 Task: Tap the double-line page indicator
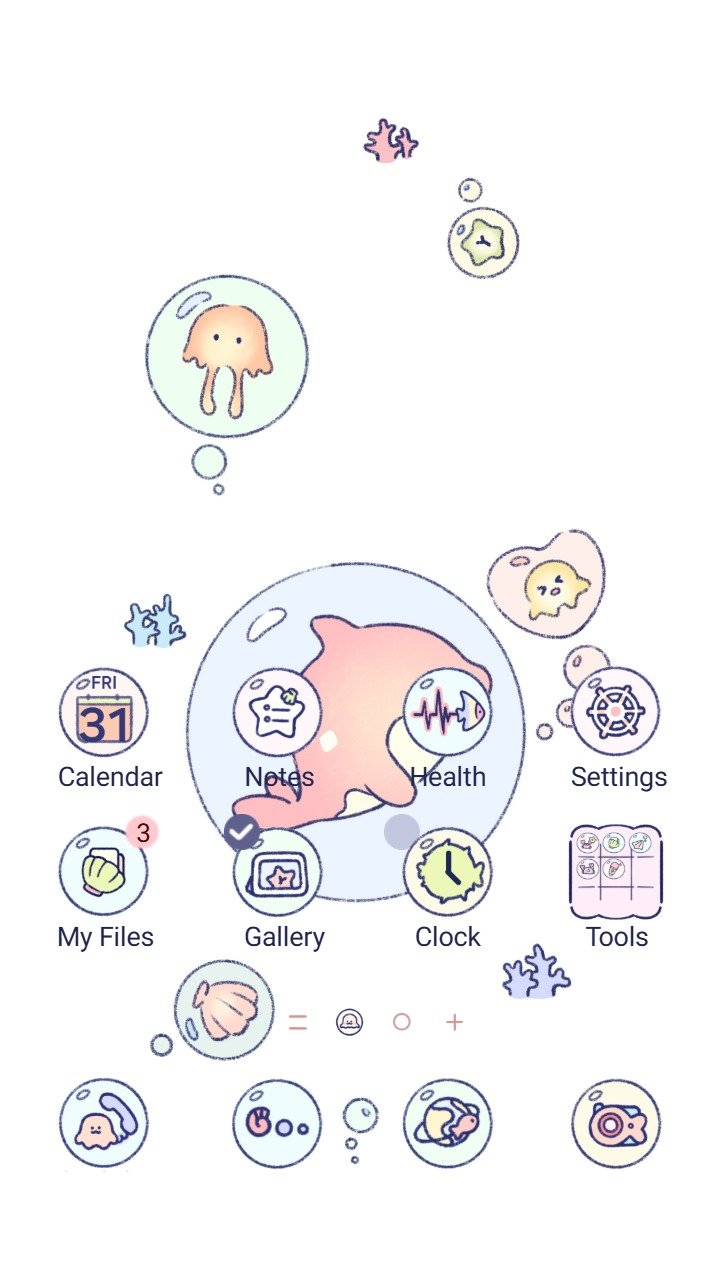click(299, 1022)
